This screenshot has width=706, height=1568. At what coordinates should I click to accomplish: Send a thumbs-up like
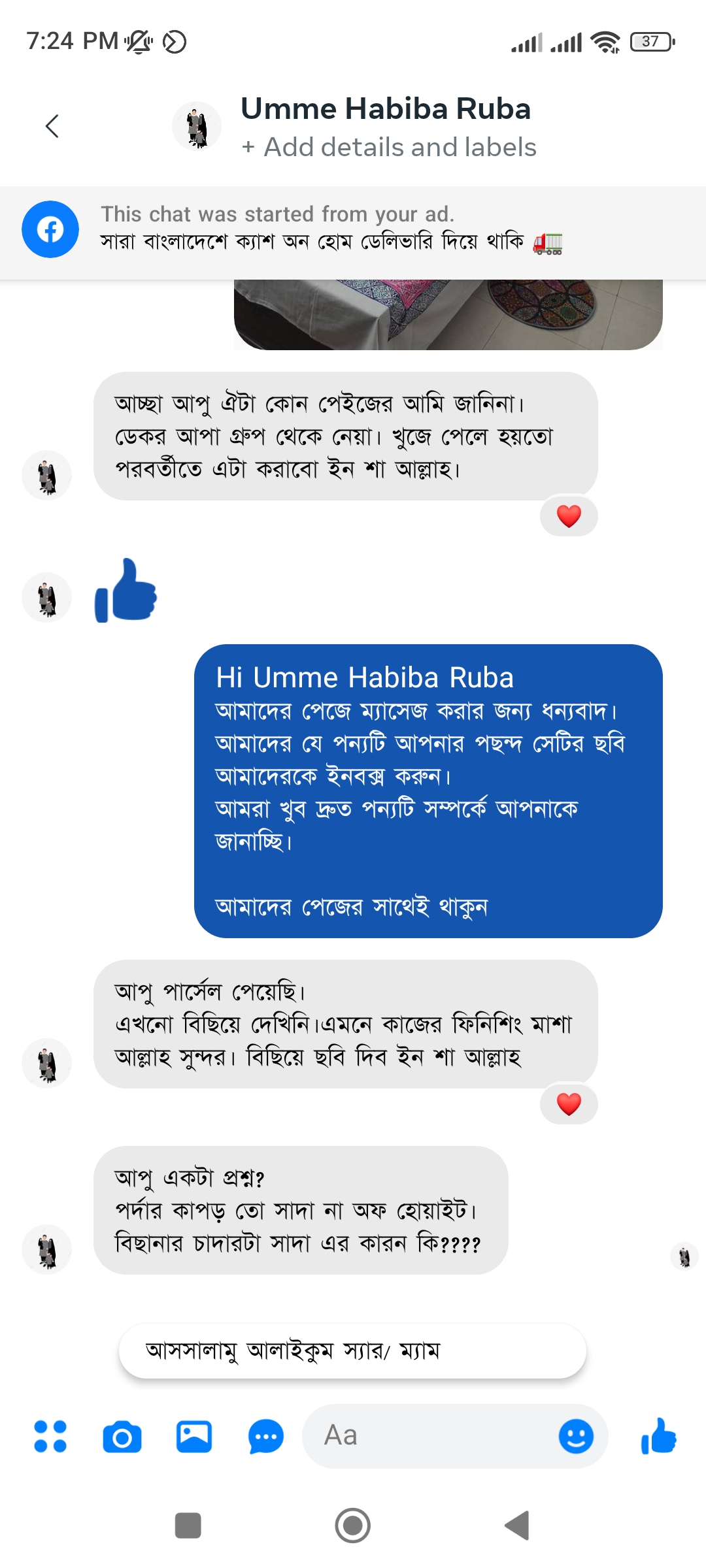(658, 1436)
